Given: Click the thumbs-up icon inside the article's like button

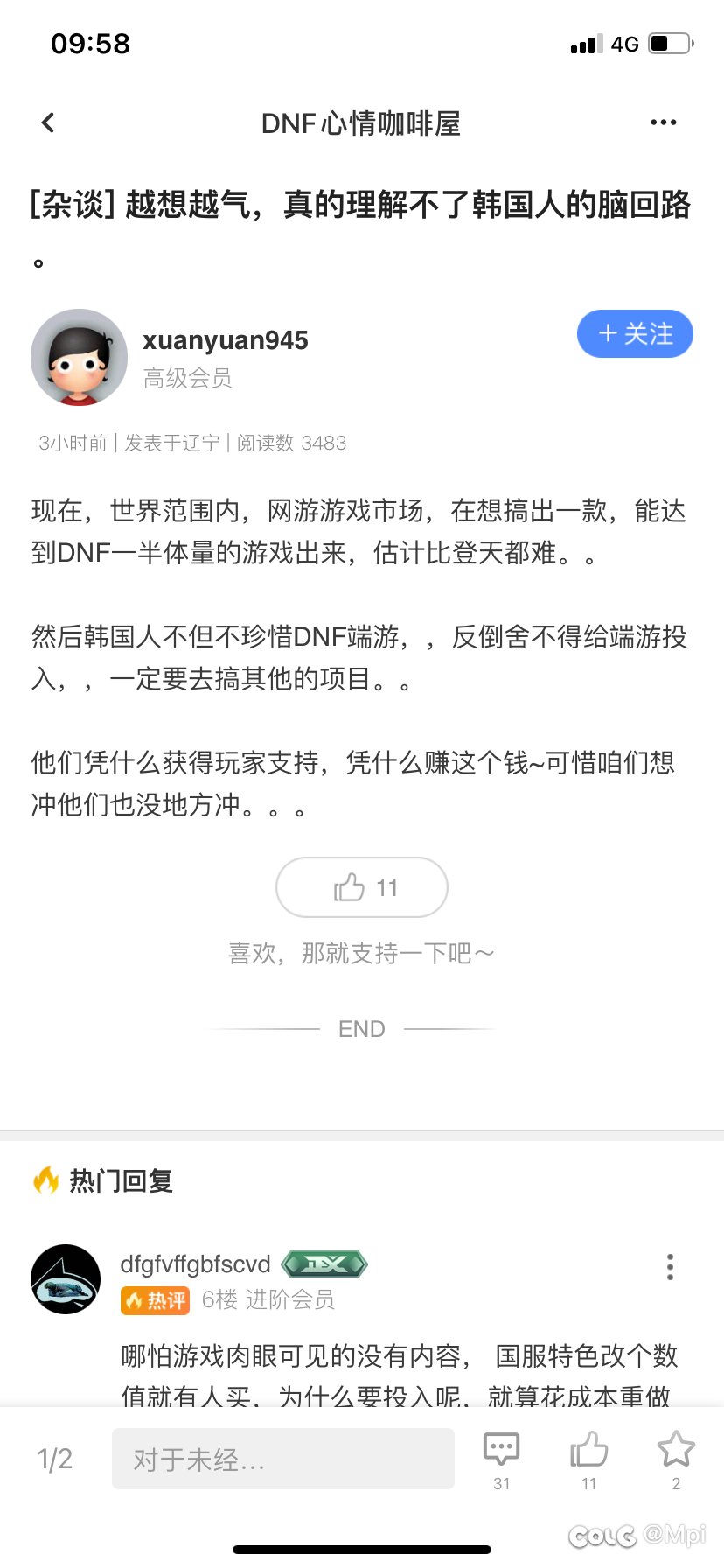Looking at the screenshot, I should pyautogui.click(x=350, y=886).
